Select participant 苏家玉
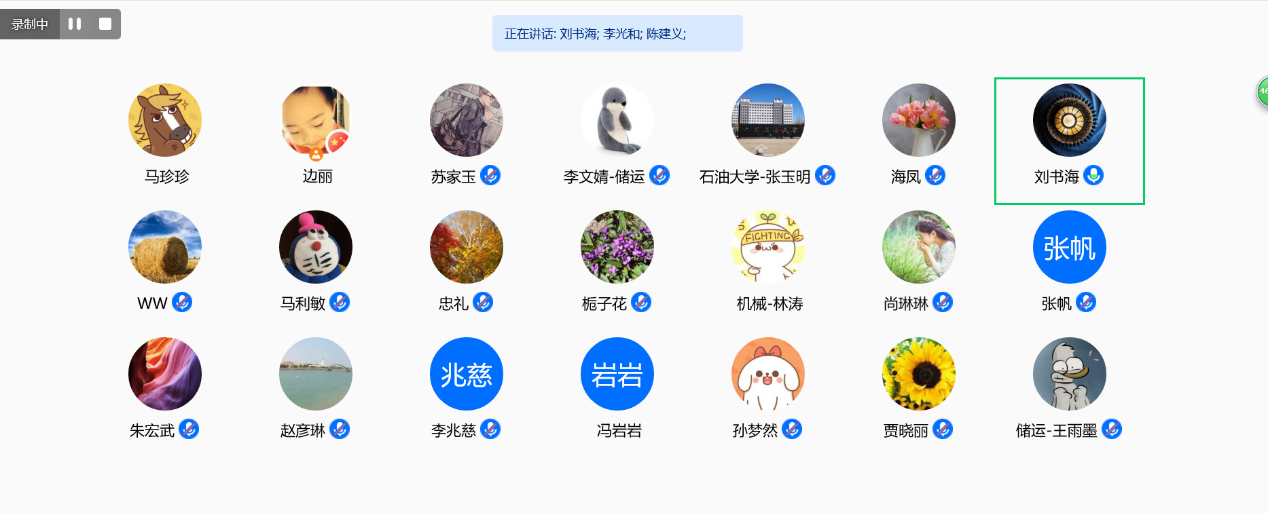The width and height of the screenshot is (1268, 513). [x=466, y=121]
